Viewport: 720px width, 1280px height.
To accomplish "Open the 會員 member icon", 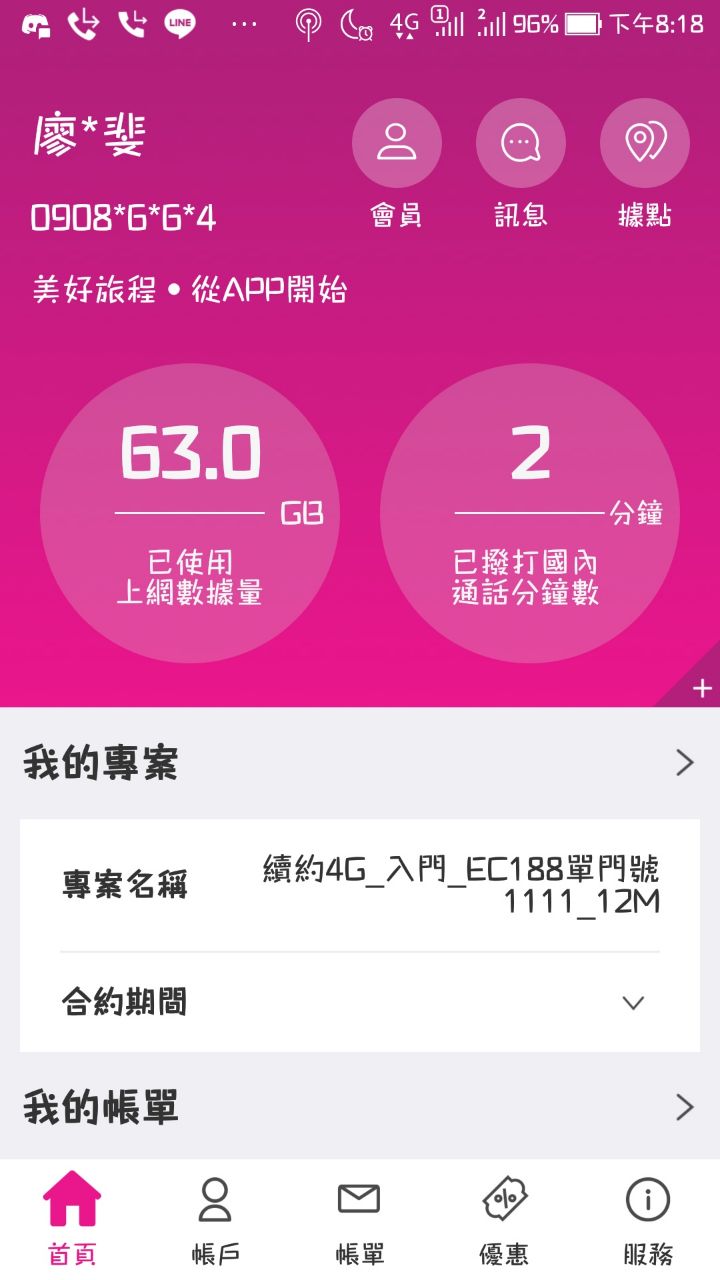I will click(397, 143).
